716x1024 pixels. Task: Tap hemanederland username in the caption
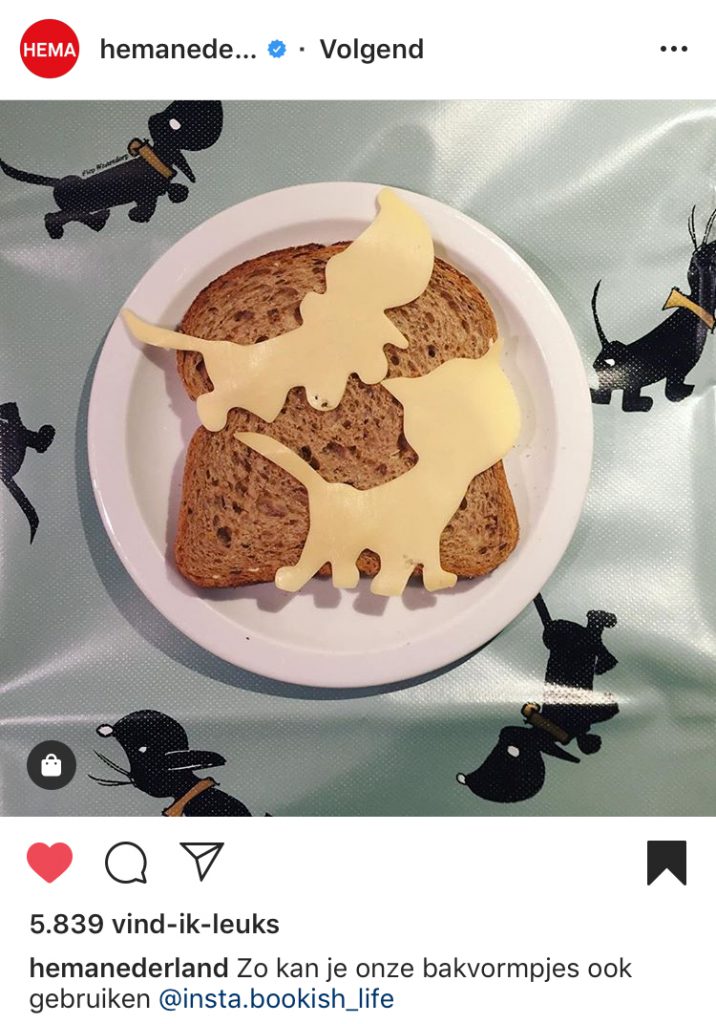pos(129,968)
